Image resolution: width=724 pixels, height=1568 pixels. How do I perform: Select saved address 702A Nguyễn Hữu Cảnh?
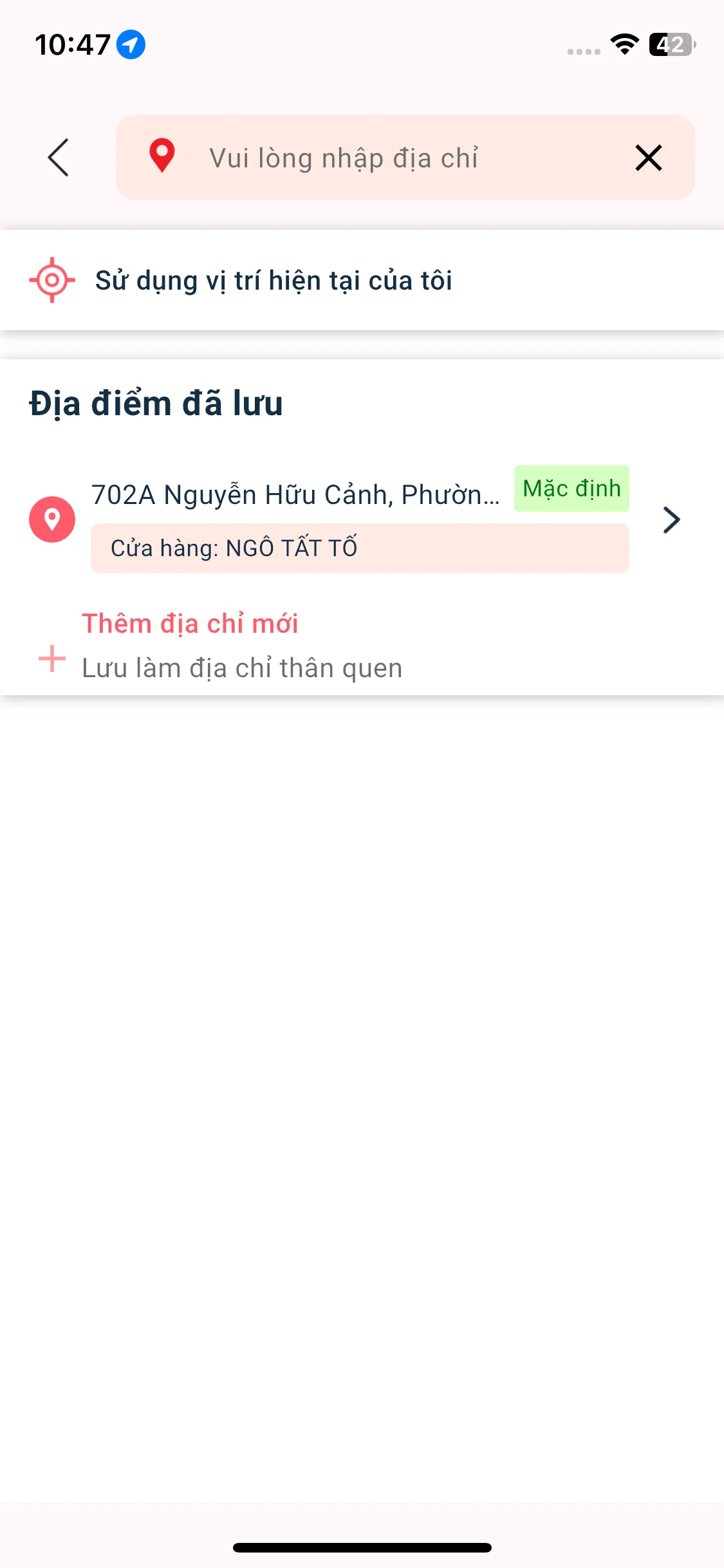coord(295,496)
